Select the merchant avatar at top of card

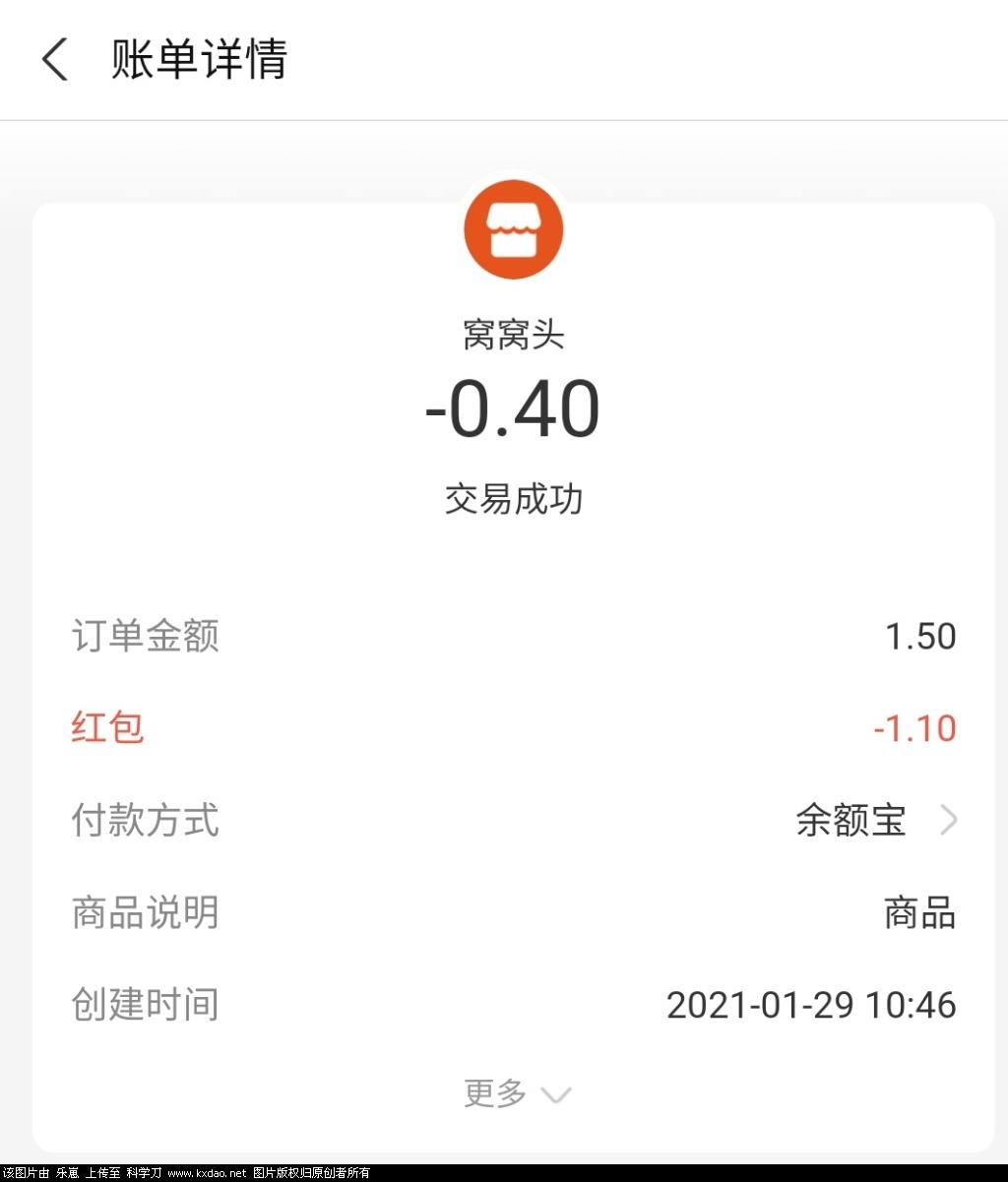513,228
